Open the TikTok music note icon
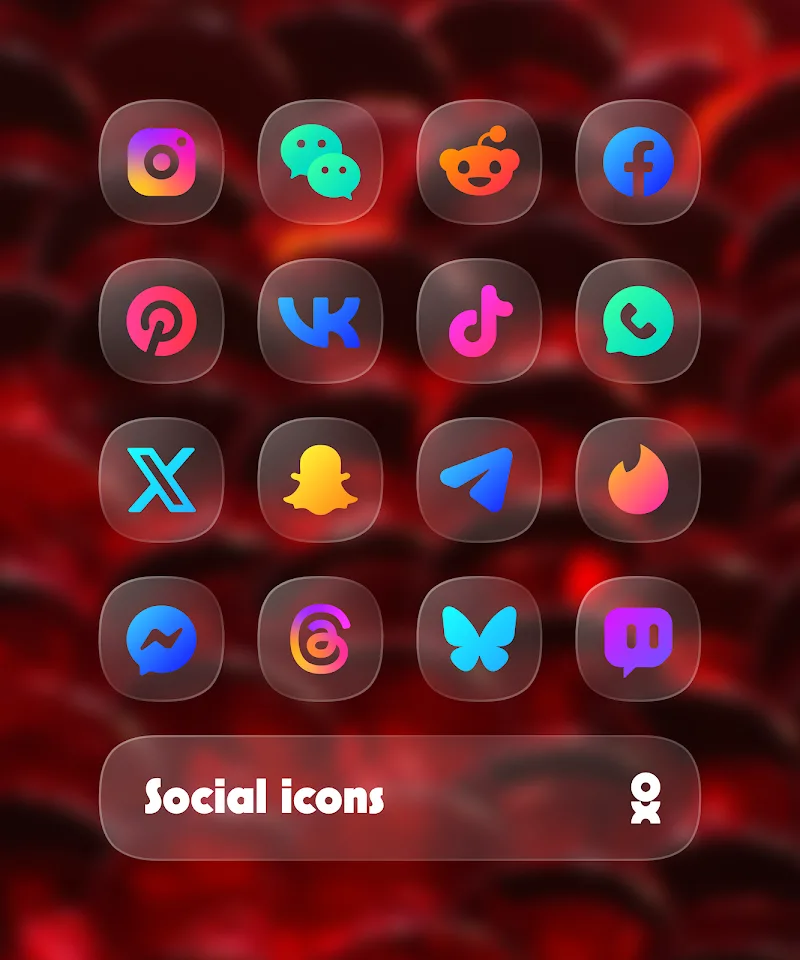 coord(479,320)
